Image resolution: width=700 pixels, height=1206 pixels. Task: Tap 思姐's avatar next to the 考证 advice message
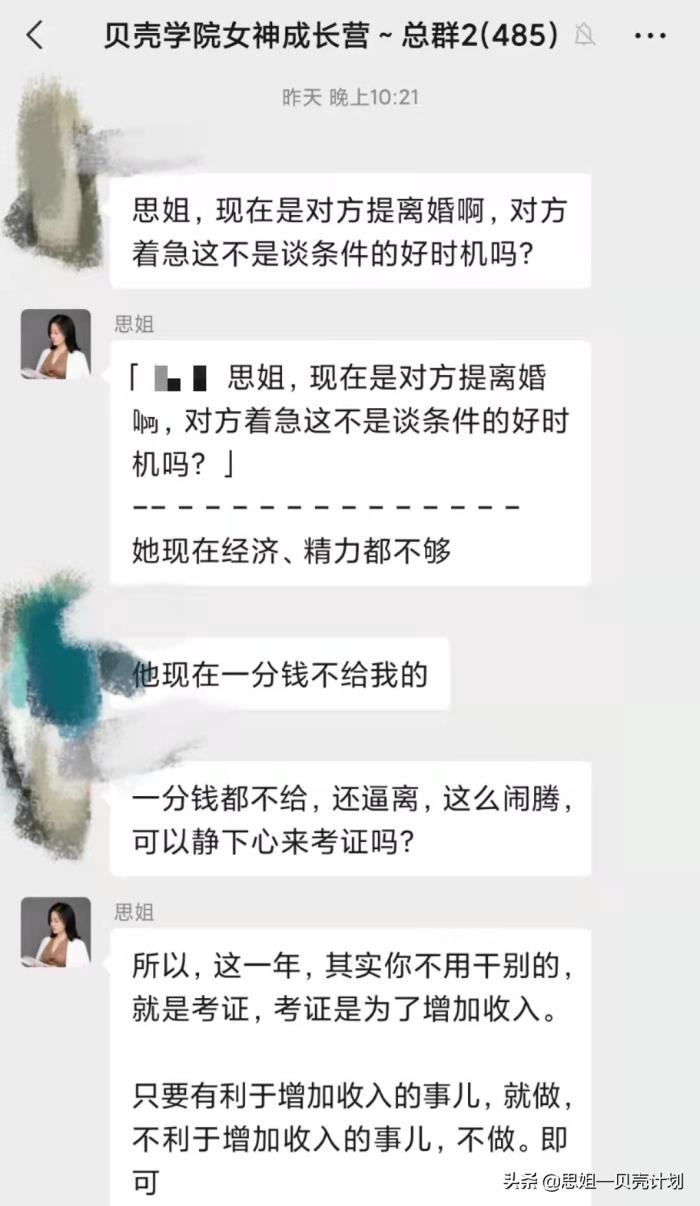click(x=56, y=932)
